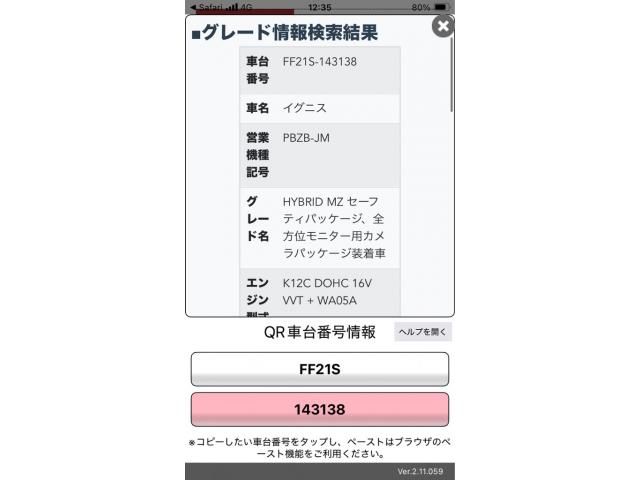Open the help via ヘルプを開く

click(x=422, y=332)
